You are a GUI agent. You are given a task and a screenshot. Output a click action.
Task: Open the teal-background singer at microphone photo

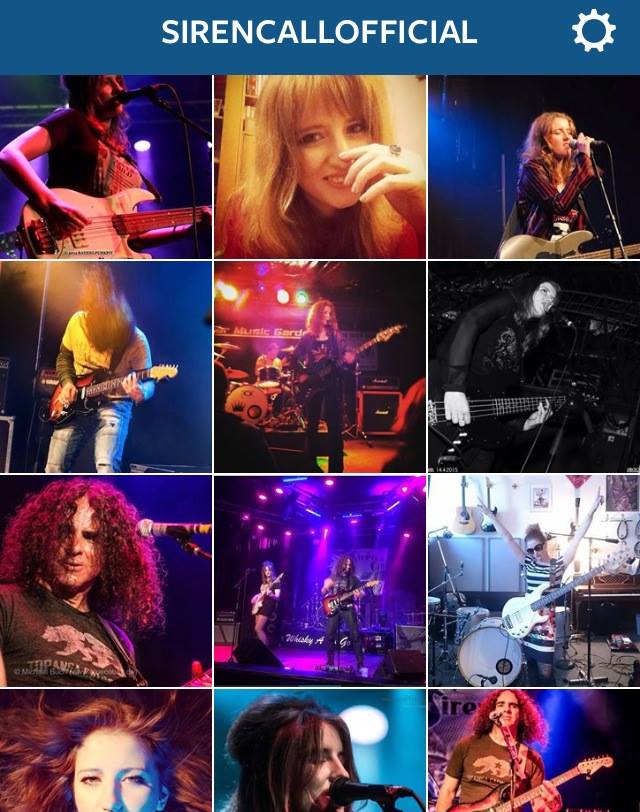320,751
